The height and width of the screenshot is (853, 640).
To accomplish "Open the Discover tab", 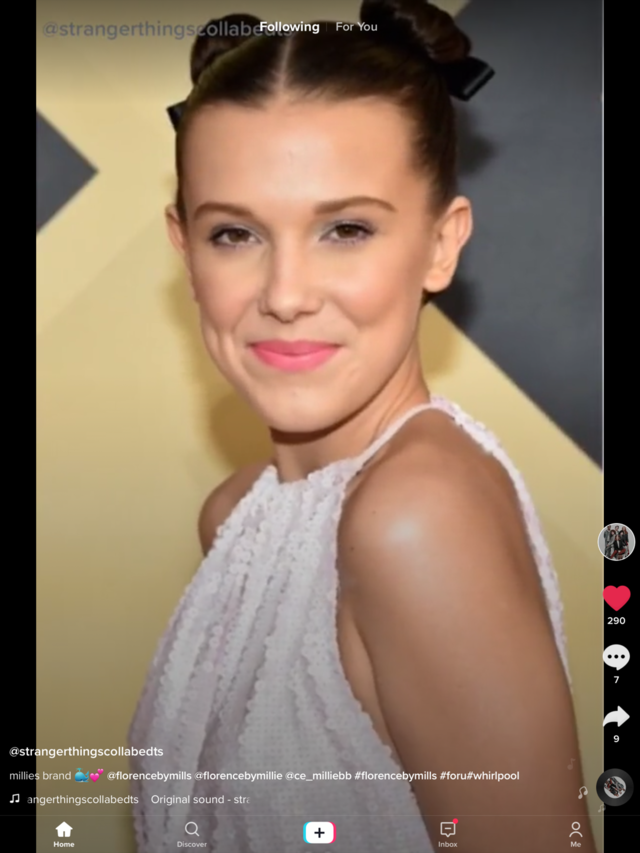I will pos(192,834).
